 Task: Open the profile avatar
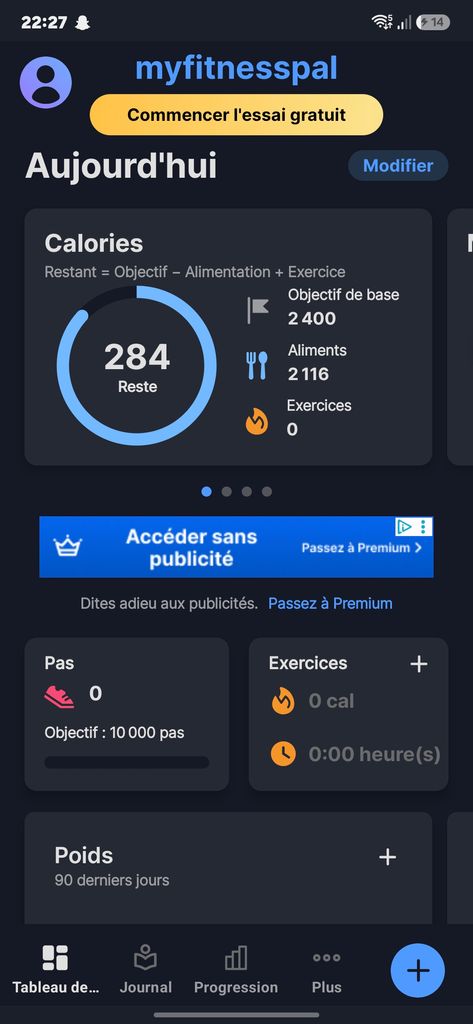[46, 82]
